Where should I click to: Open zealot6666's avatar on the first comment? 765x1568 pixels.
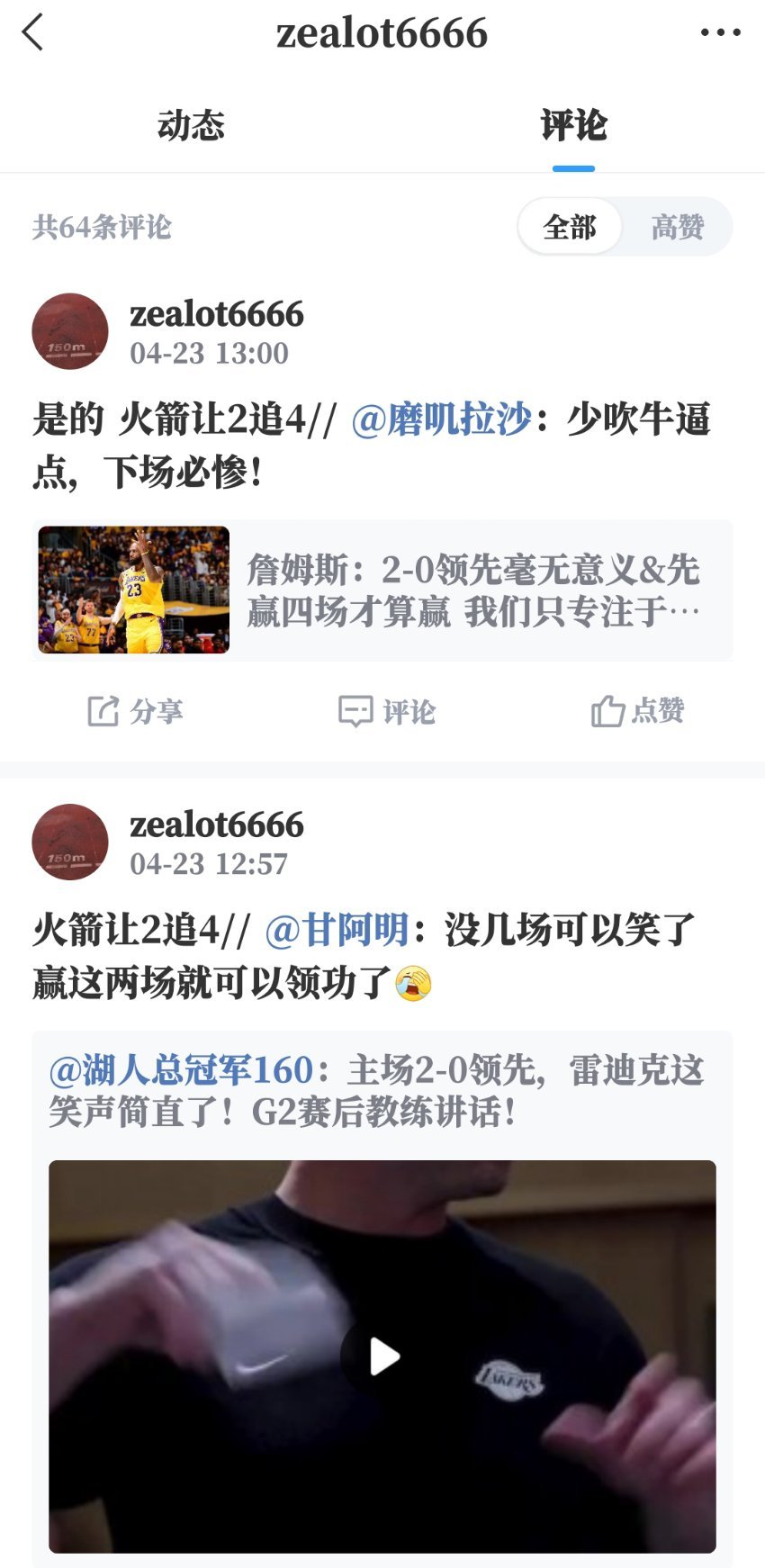69,331
